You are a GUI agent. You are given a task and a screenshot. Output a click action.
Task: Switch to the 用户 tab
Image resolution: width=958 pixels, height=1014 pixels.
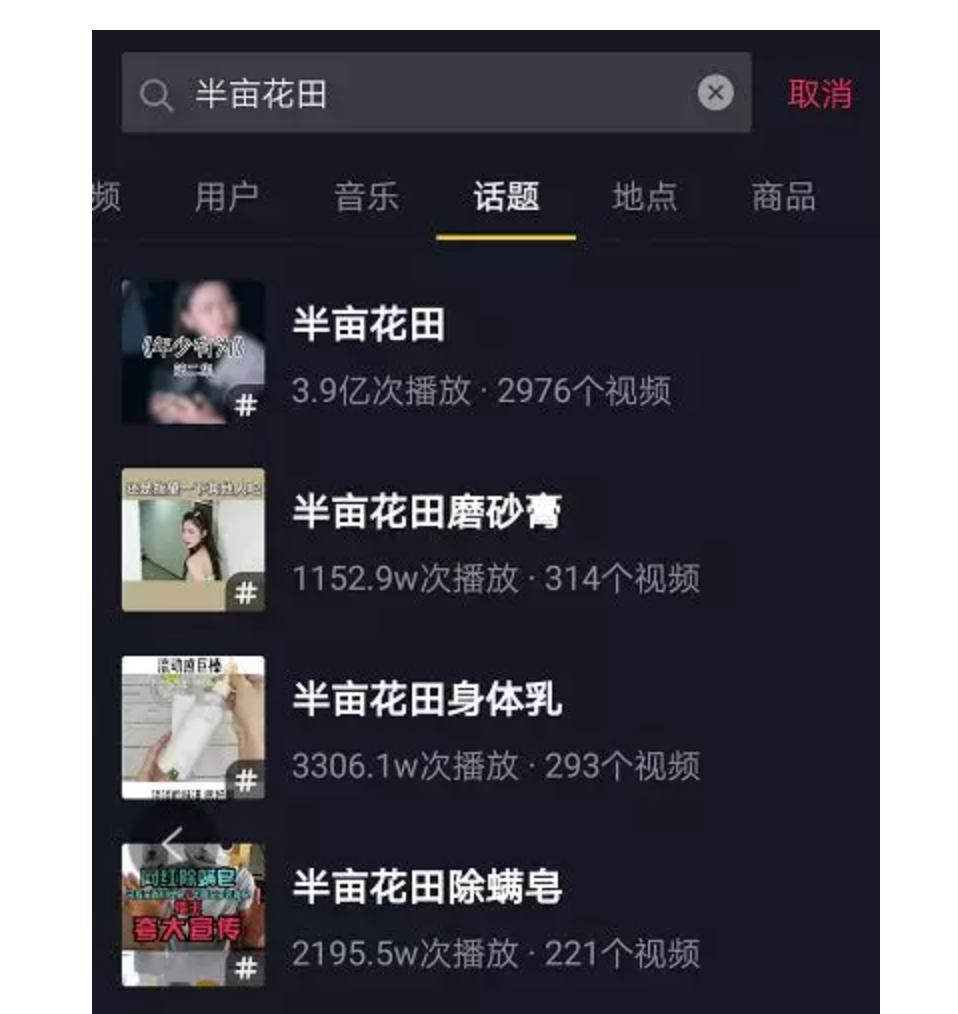click(x=227, y=197)
